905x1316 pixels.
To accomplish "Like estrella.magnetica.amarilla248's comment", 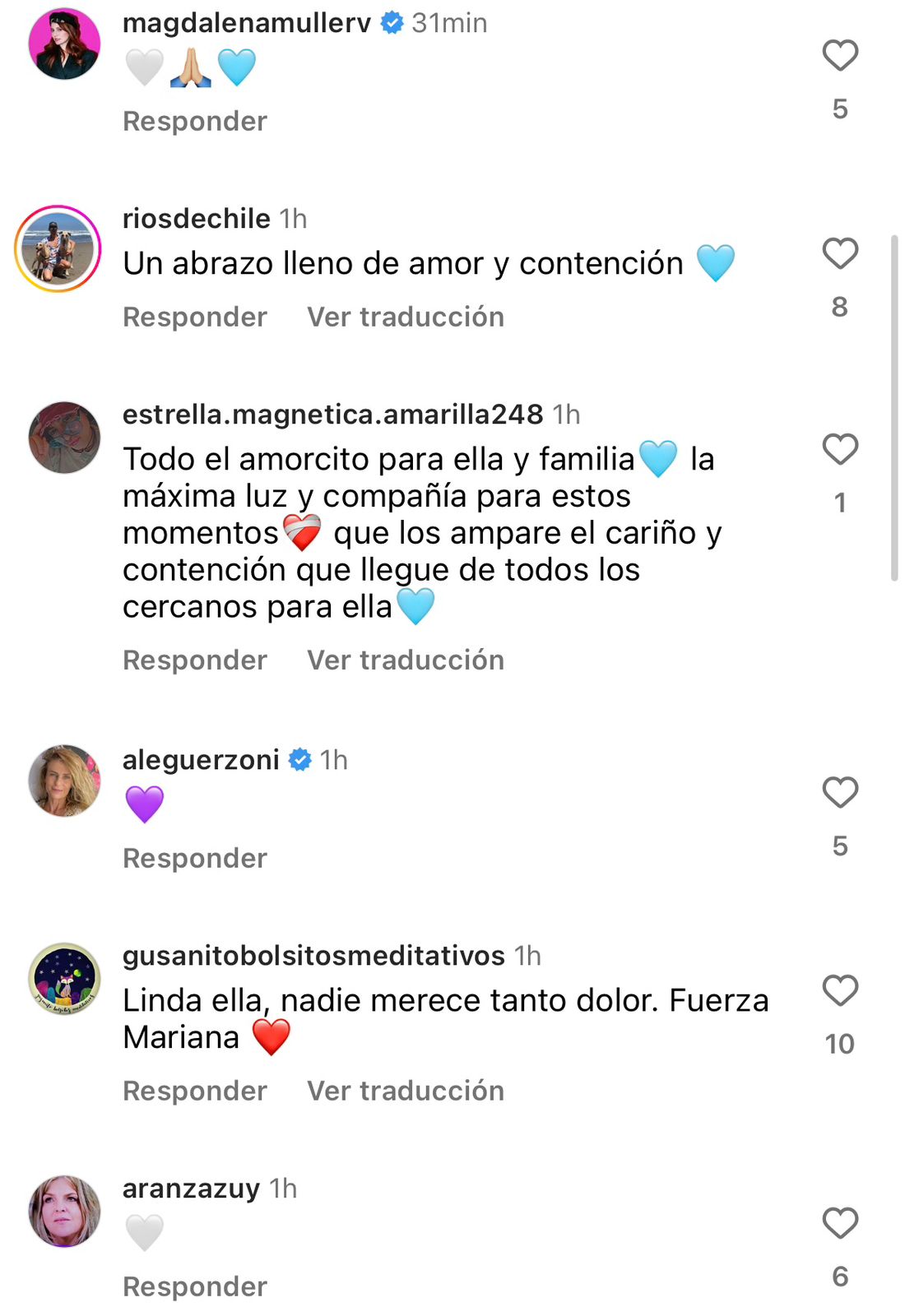I will tap(840, 449).
